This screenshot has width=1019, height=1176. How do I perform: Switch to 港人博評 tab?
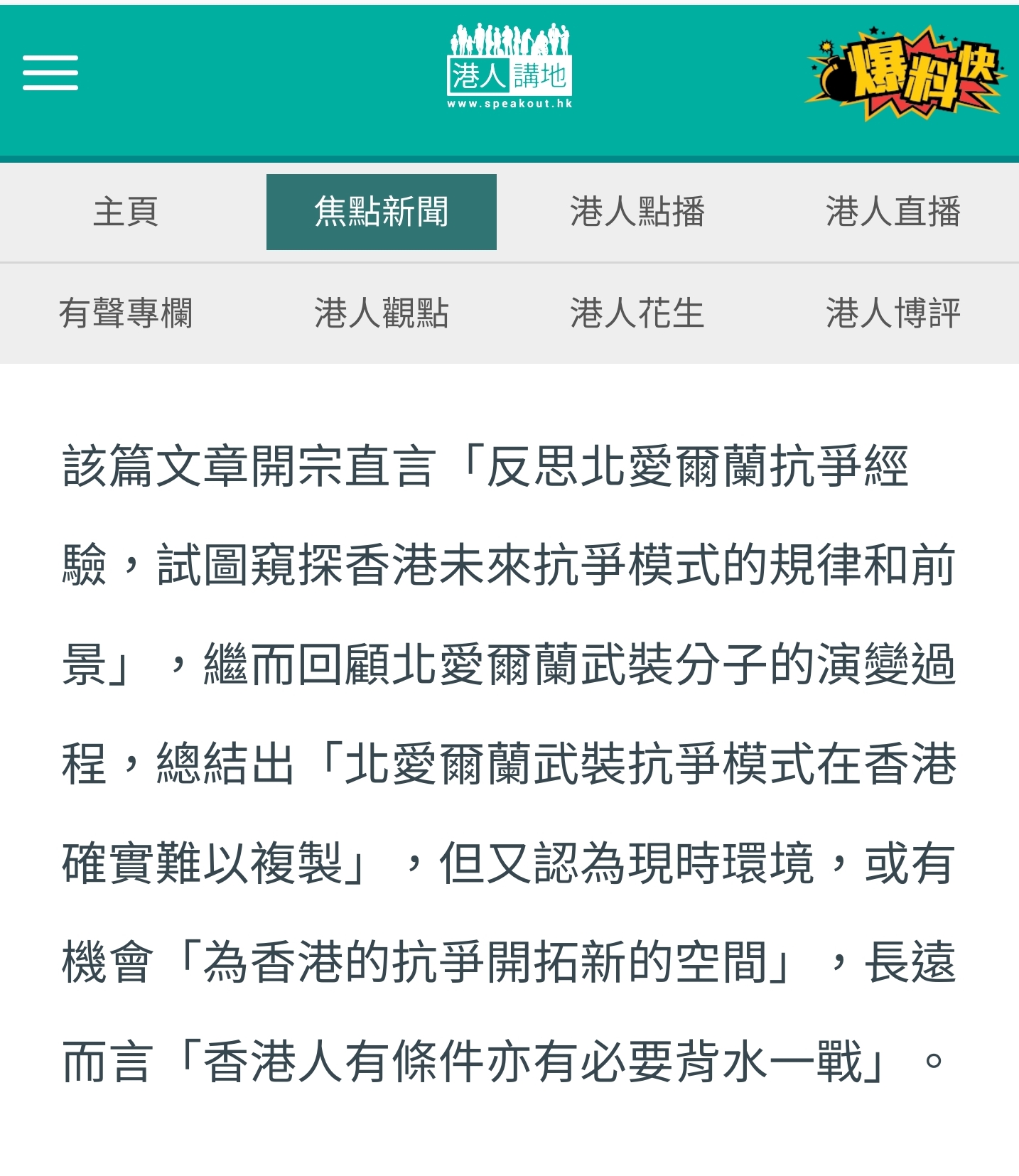(893, 313)
